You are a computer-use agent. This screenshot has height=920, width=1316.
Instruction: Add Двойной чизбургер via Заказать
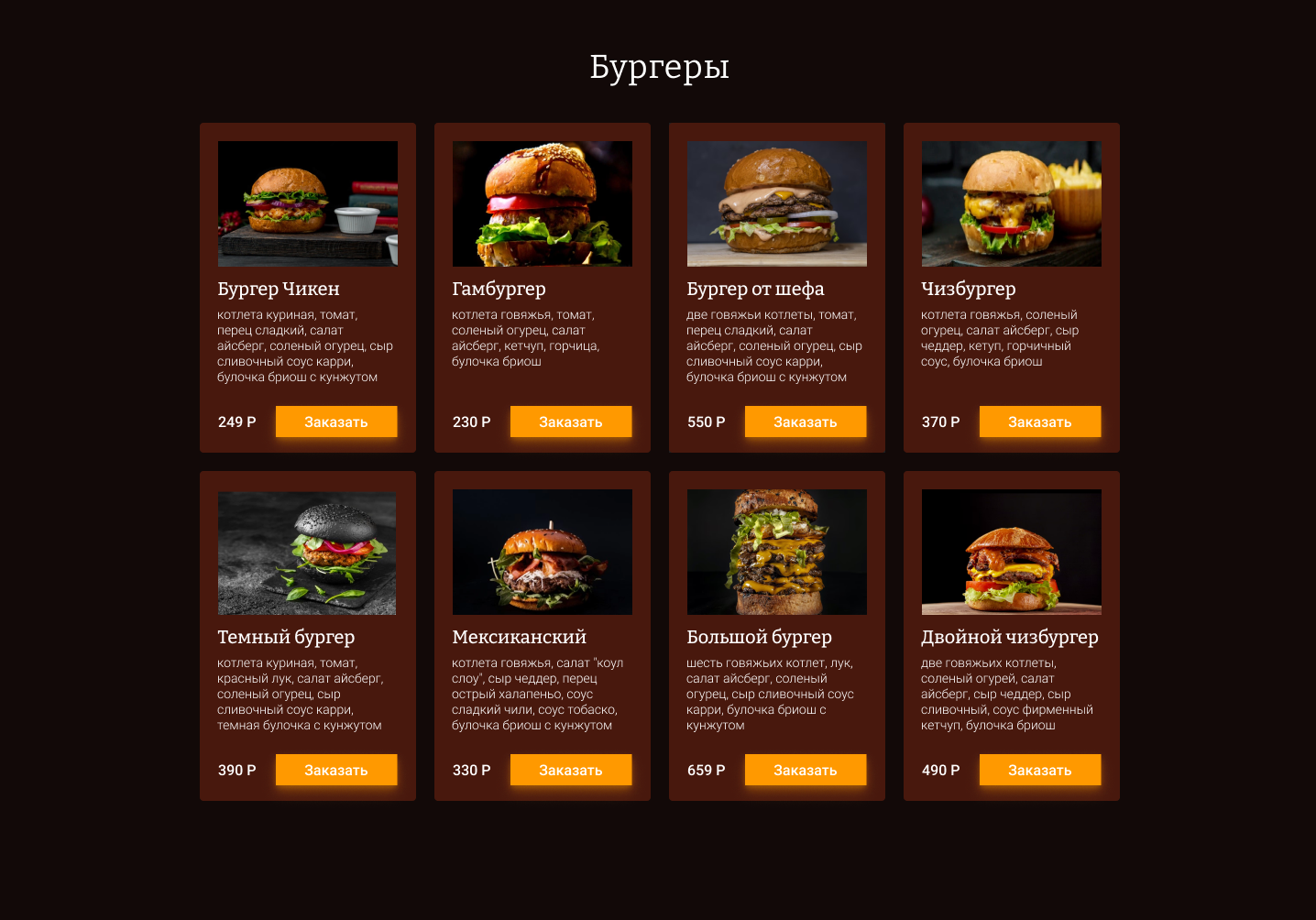point(1039,770)
